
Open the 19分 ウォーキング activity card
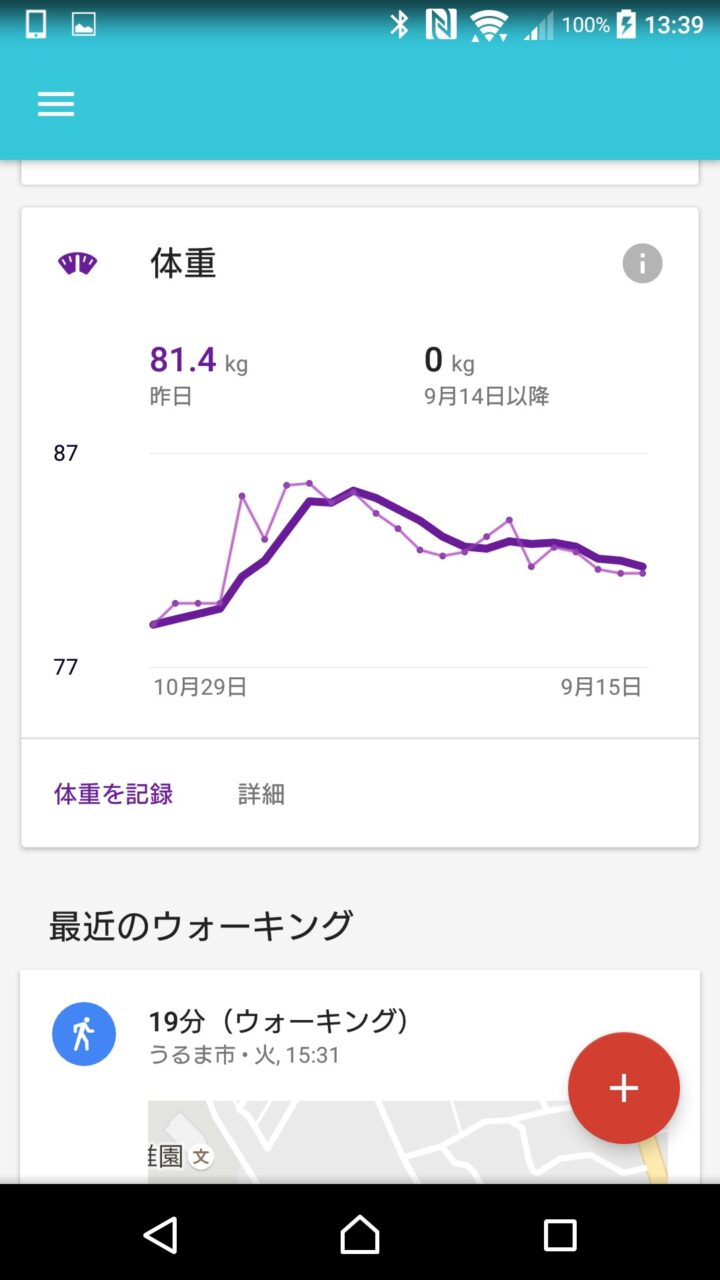click(280, 1035)
